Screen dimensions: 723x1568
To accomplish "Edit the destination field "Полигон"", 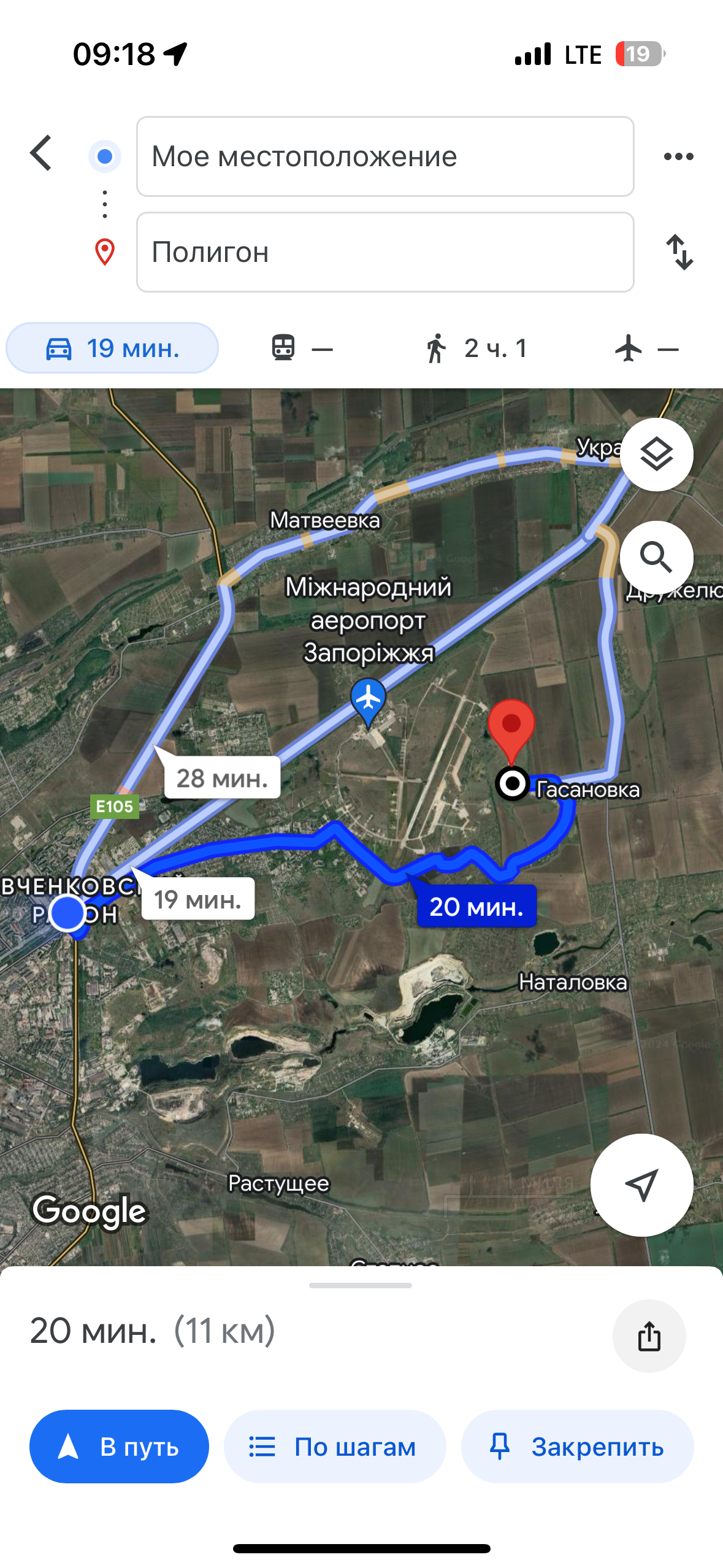I will point(384,252).
